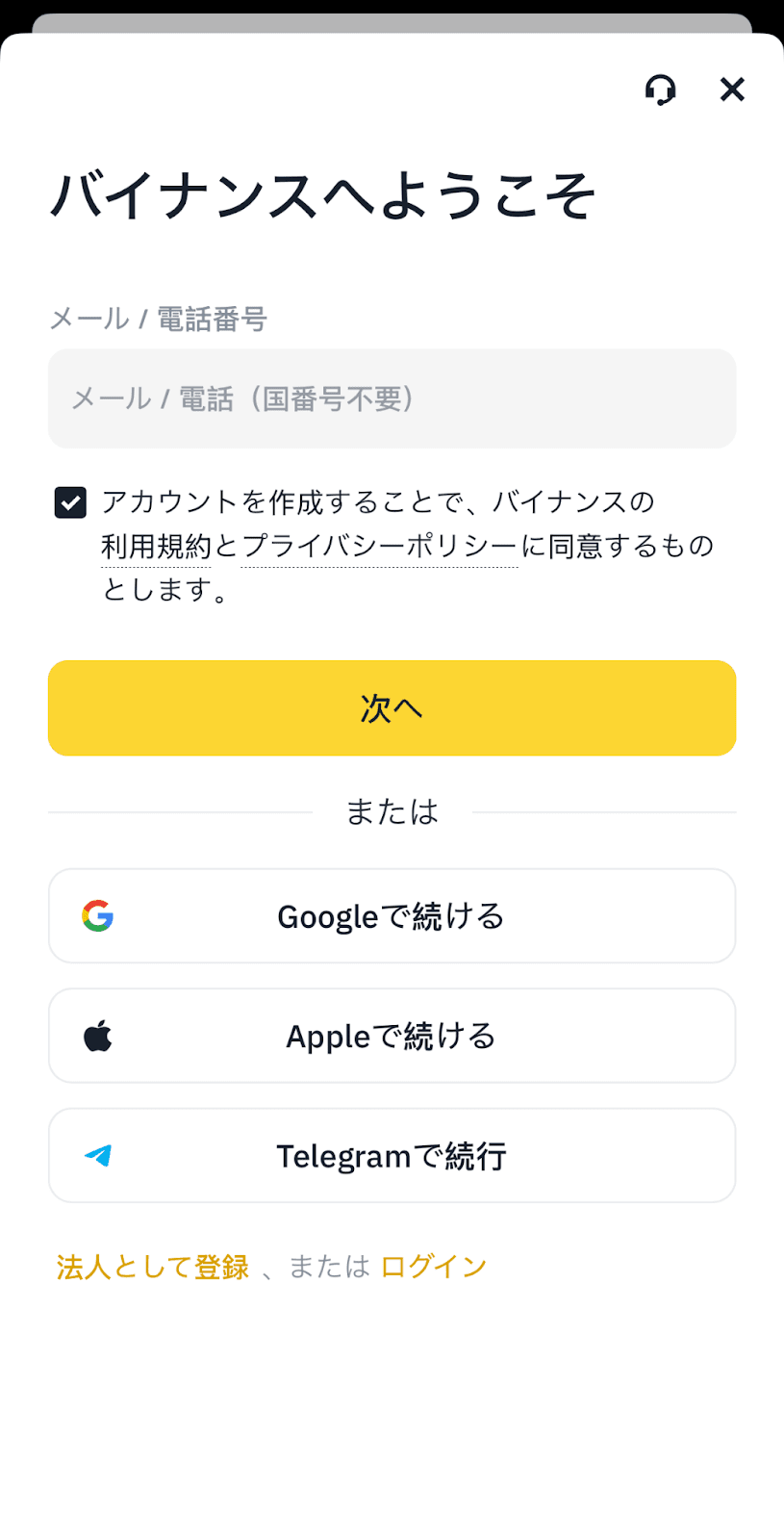Uncheck the terms agreement checkbox
Viewport: 784px width, 1540px height.
69,501
